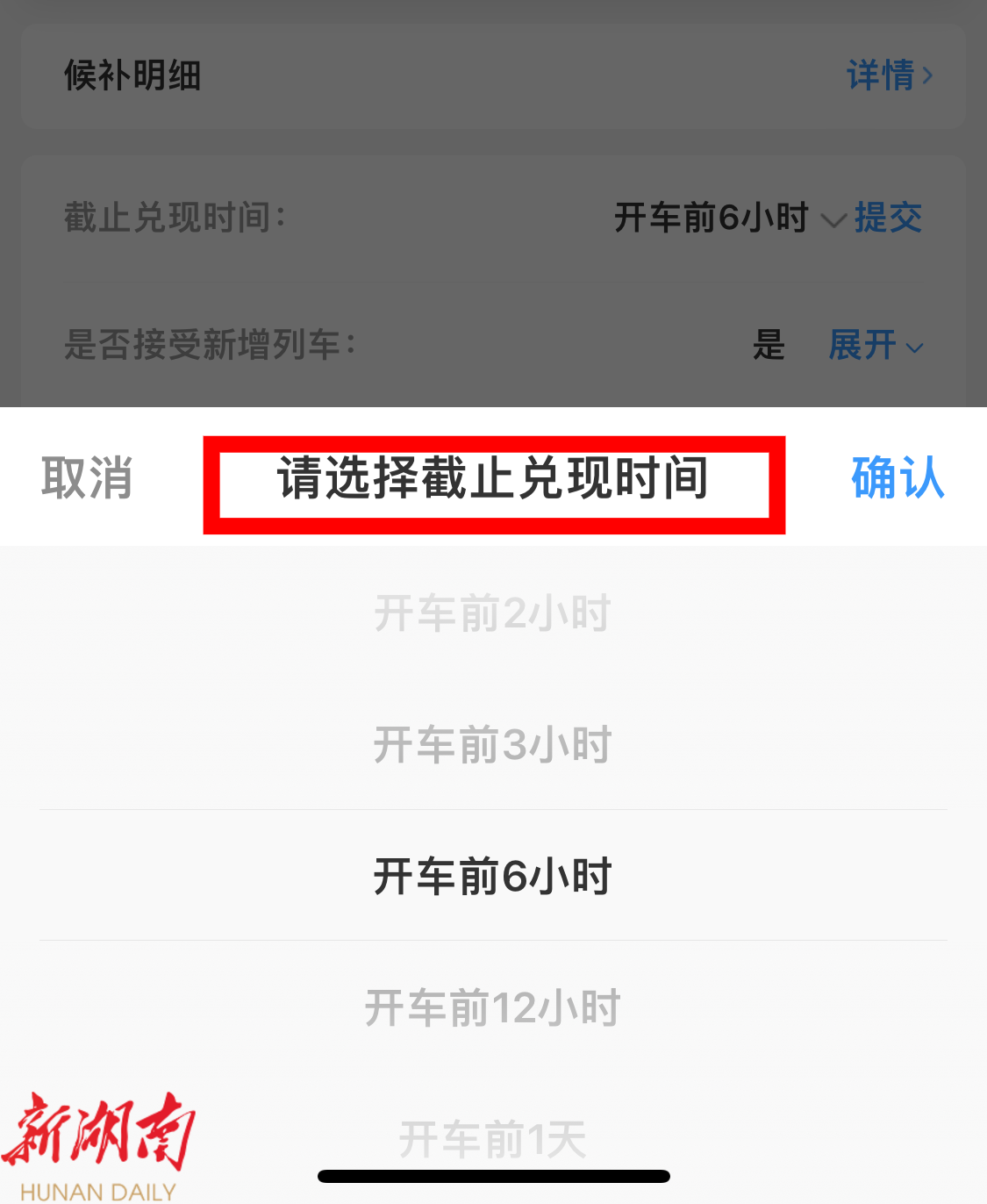Select 开车前2小时 in the picker
987x1204 pixels.
[x=492, y=613]
